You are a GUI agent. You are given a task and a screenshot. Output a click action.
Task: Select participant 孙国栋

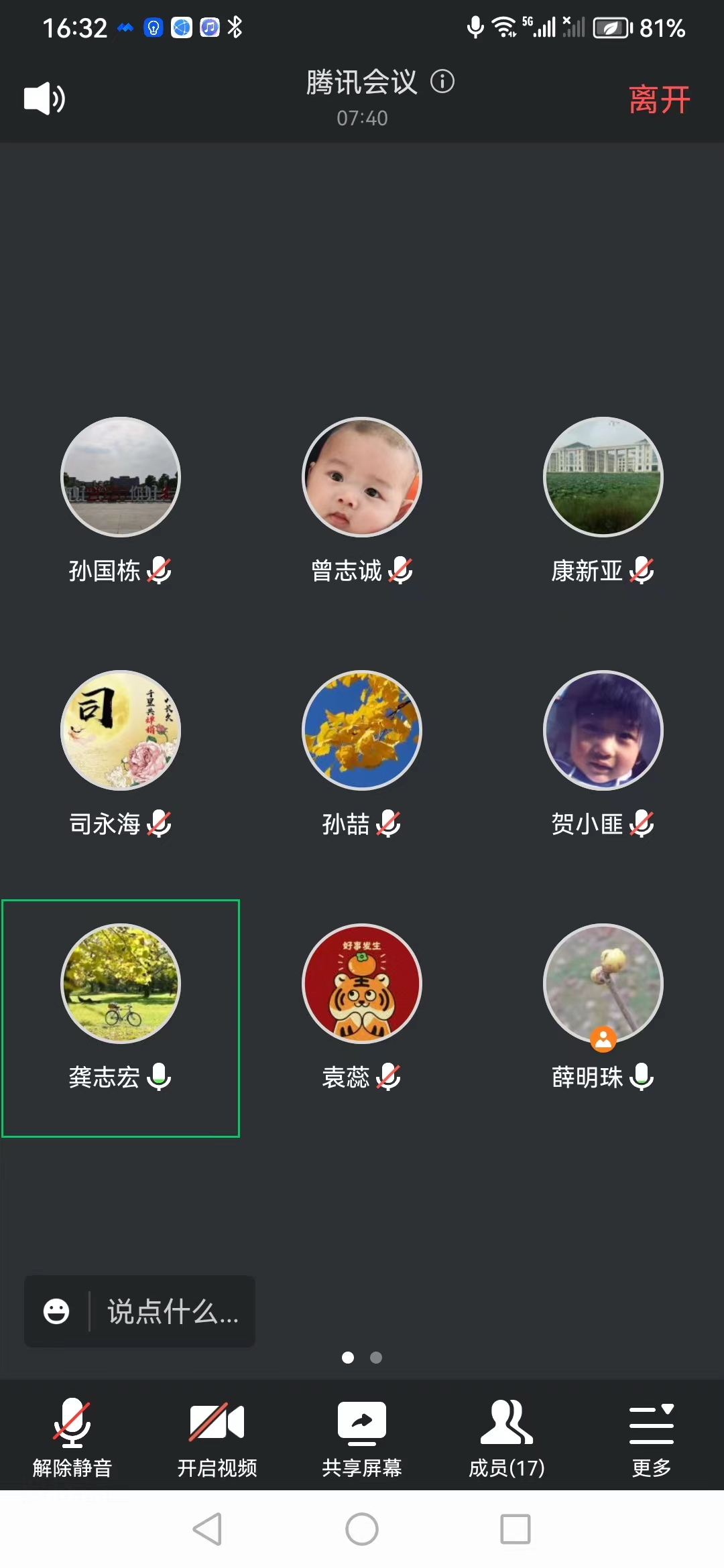(121, 477)
